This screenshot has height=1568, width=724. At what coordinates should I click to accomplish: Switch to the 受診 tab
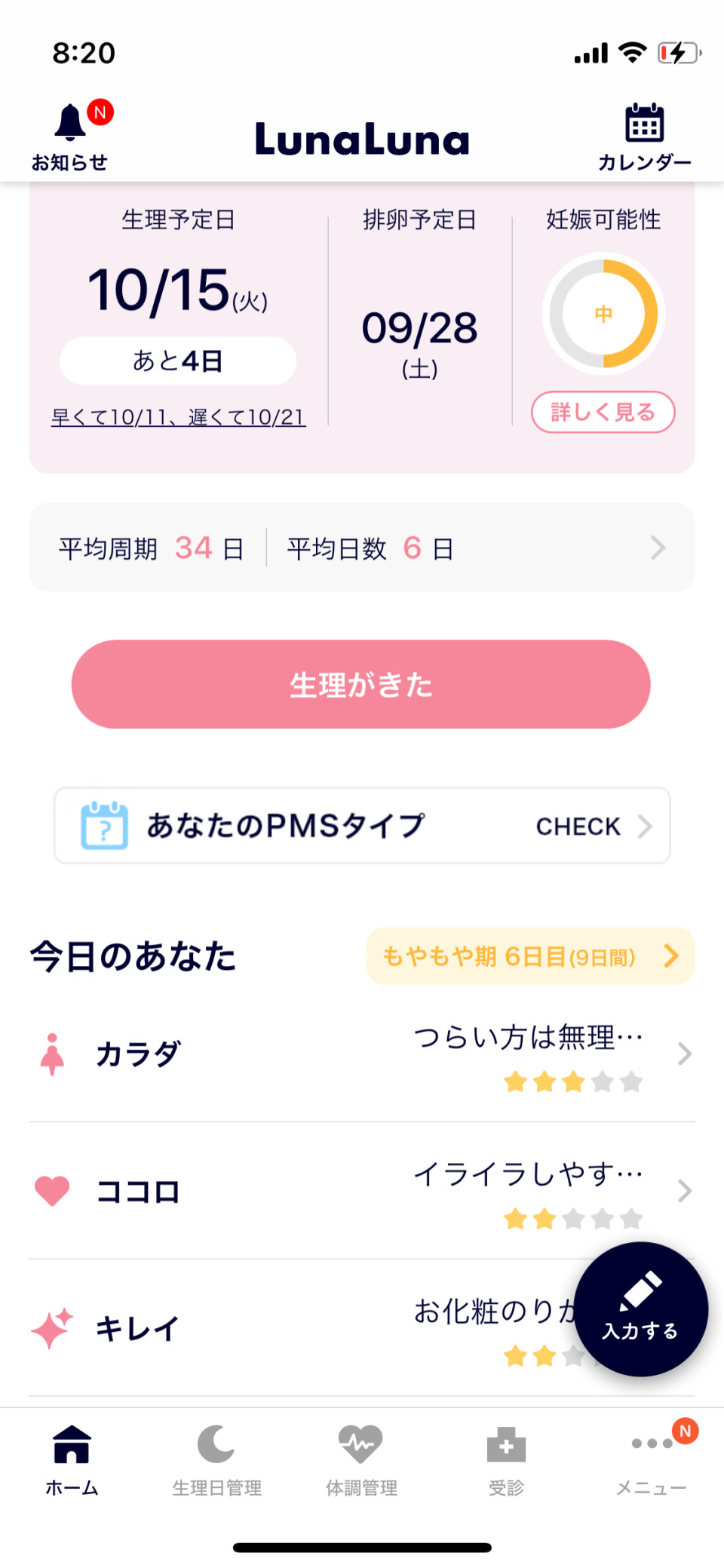point(506,1460)
